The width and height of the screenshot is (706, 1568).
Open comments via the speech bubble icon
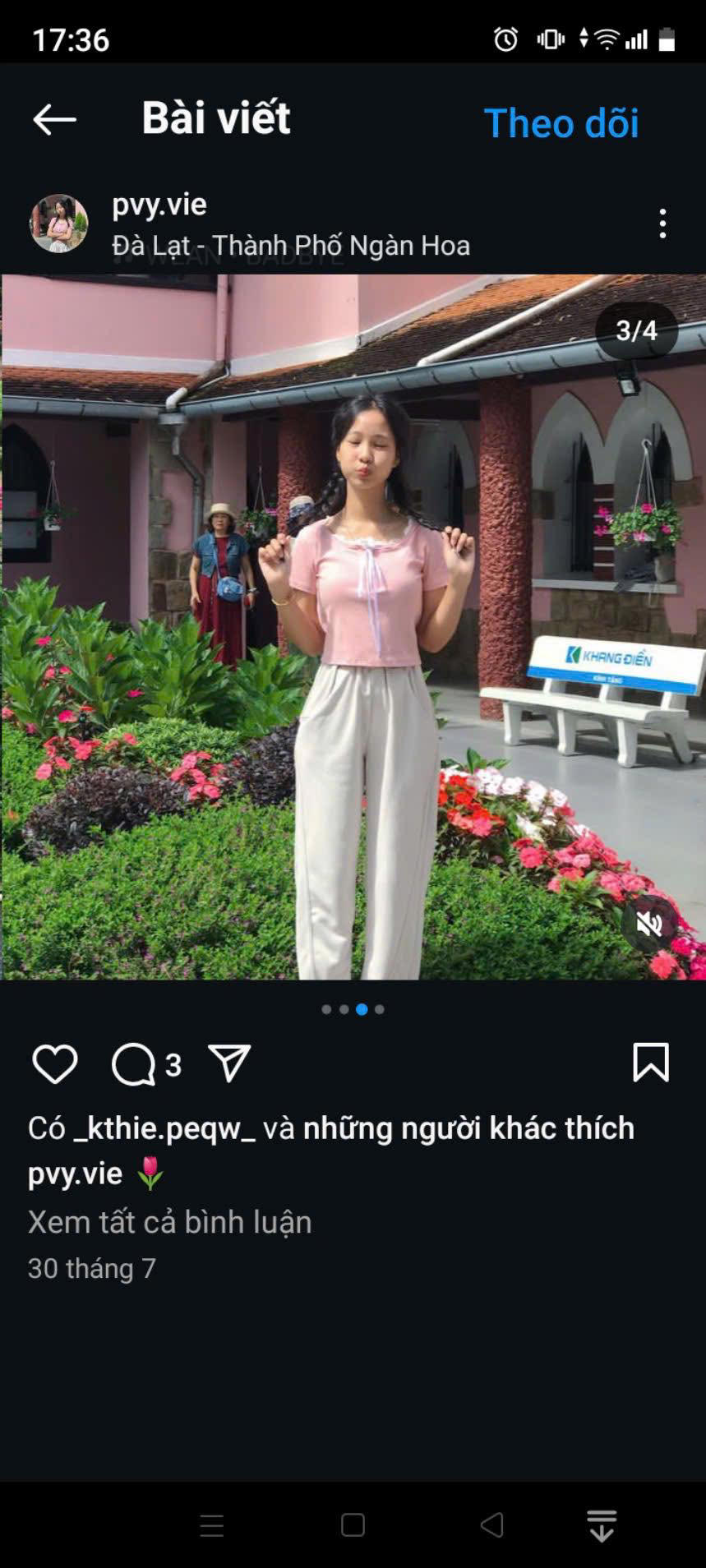tap(134, 1064)
